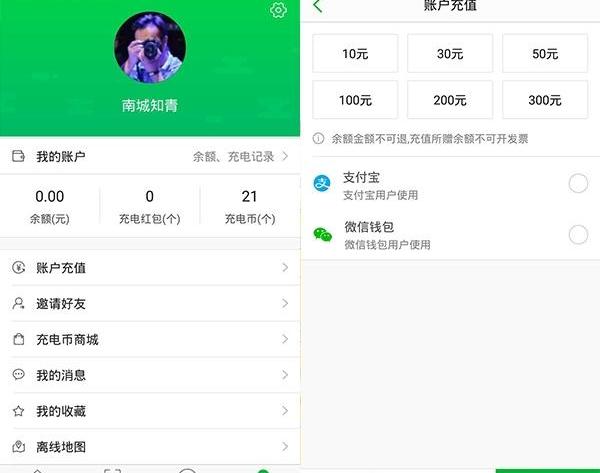The height and width of the screenshot is (473, 600).
Task: Choose 微信钱包 as payment method
Action: tap(577, 235)
